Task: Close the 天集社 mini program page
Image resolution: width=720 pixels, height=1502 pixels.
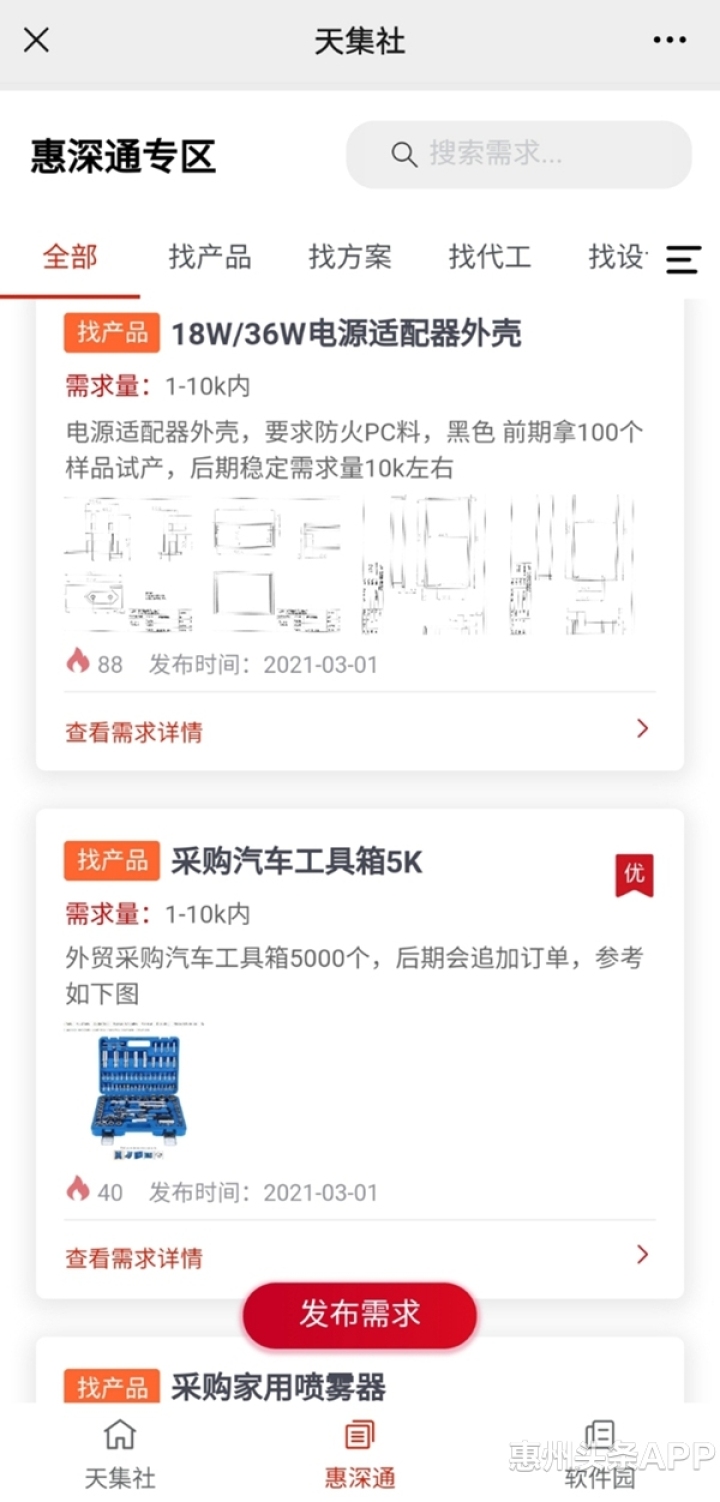Action: coord(36,41)
